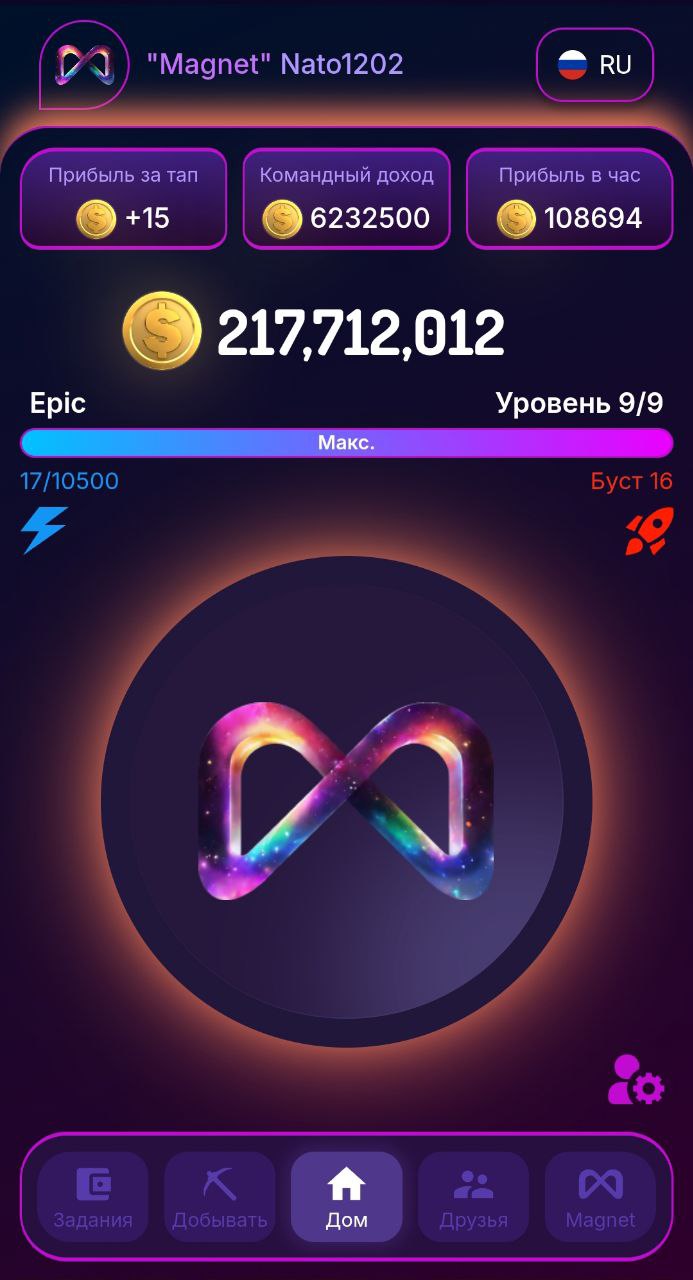Open the Magnet tab
The width and height of the screenshot is (693, 1280).
click(600, 1197)
